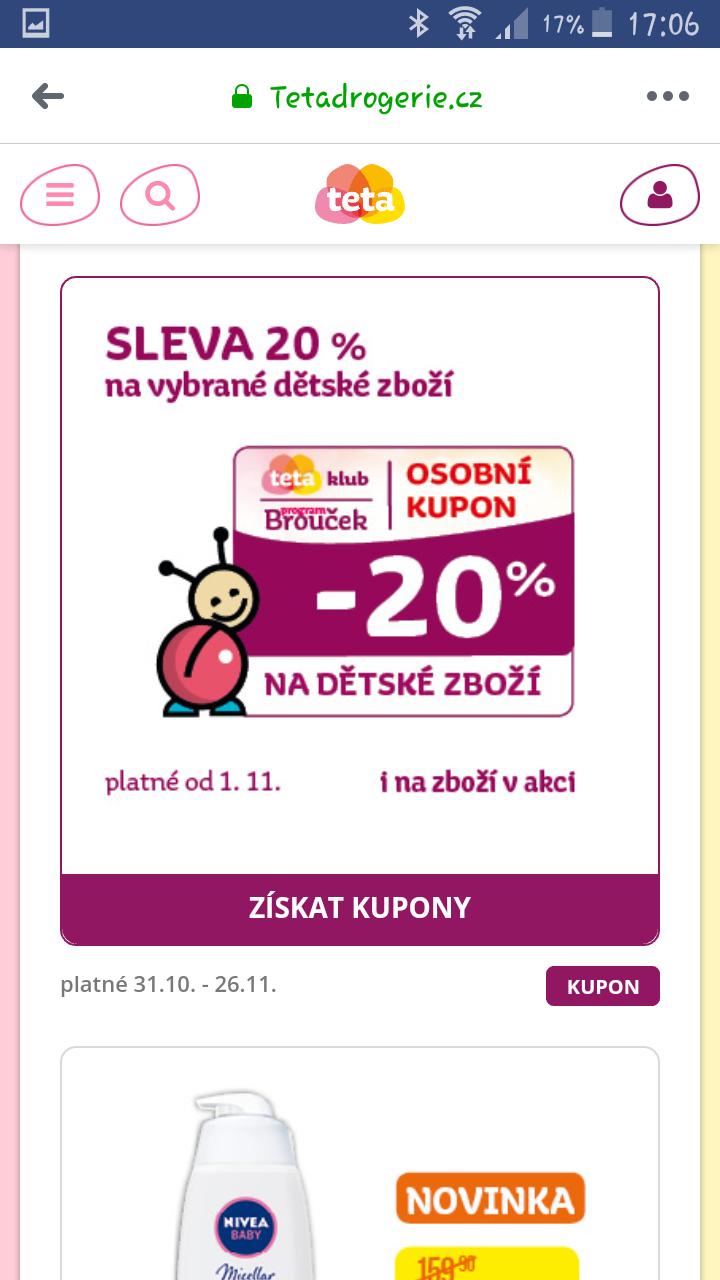Open the hamburger navigation menu
Image resolution: width=720 pixels, height=1280 pixels.
coord(60,194)
